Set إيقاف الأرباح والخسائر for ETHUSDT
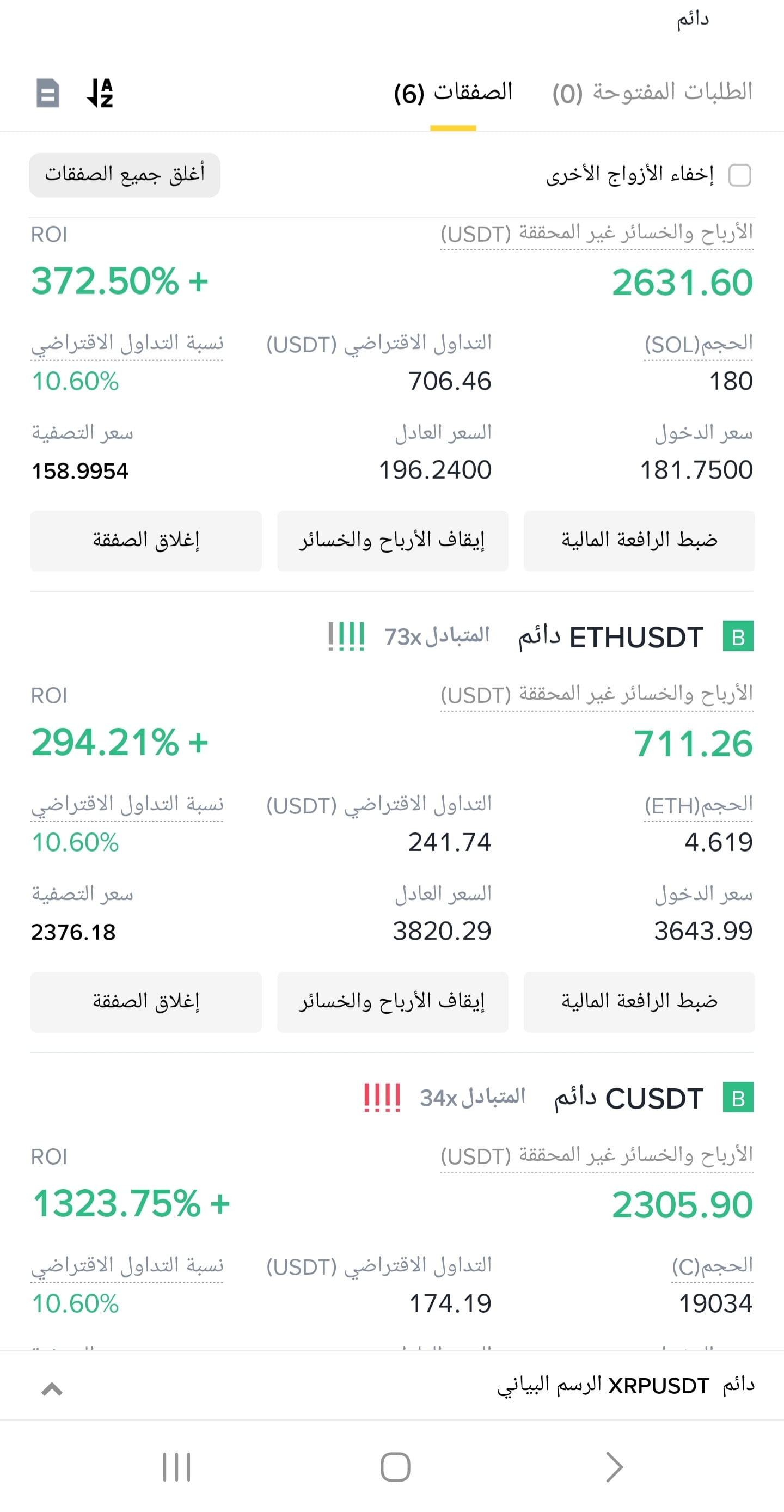The height and width of the screenshot is (1512, 784). pos(393,1001)
